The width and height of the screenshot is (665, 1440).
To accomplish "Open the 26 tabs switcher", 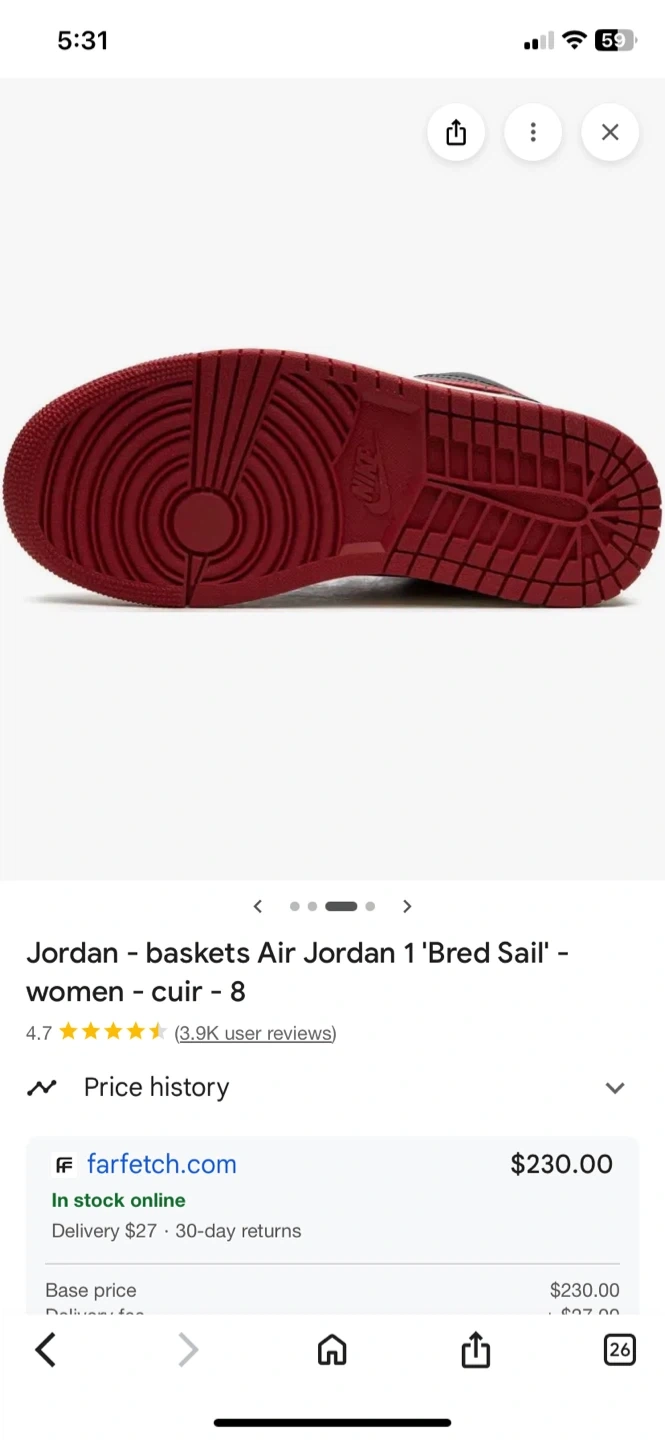I will click(x=619, y=1350).
